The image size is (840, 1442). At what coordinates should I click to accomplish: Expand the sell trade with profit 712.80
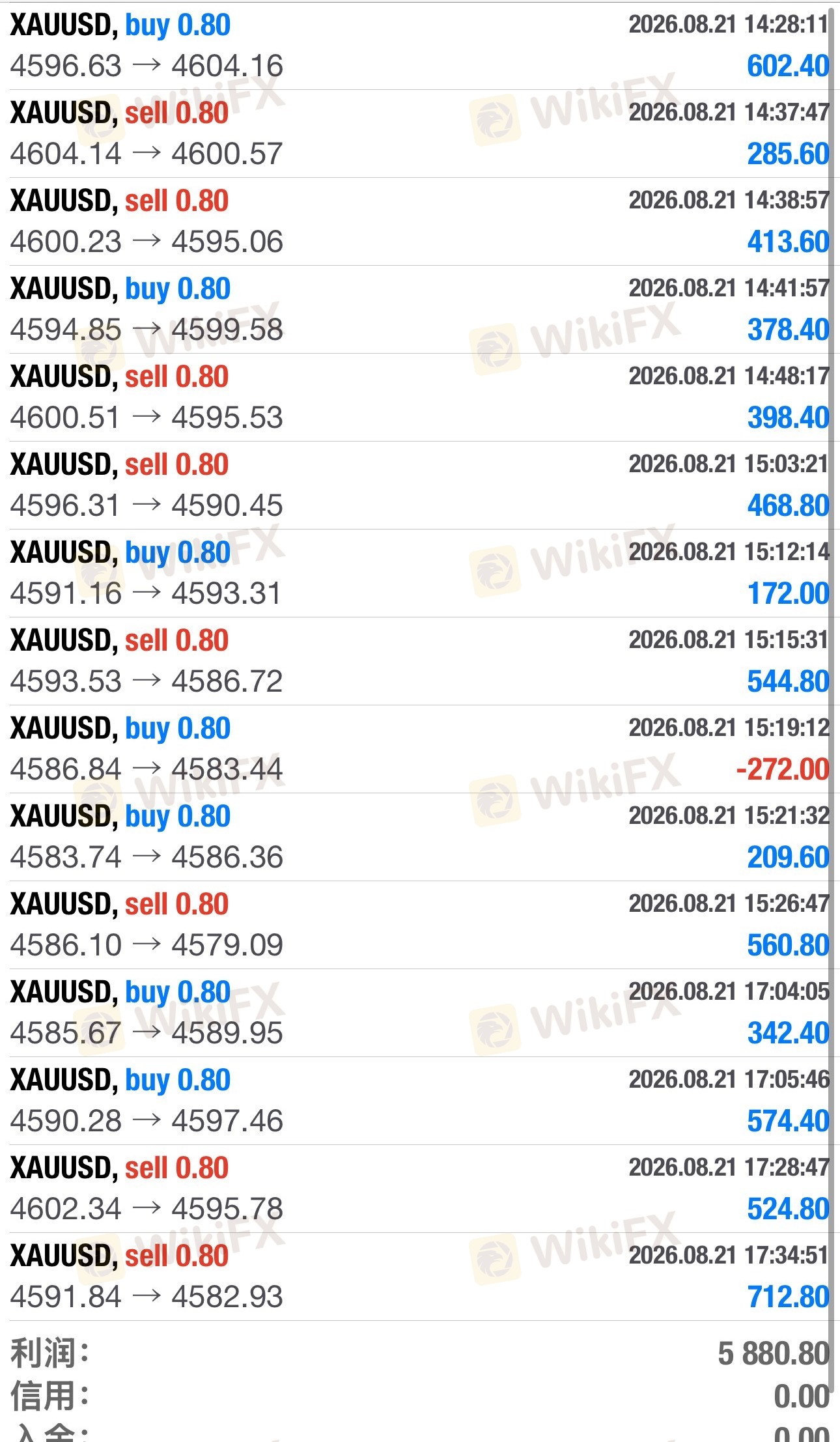click(420, 1277)
